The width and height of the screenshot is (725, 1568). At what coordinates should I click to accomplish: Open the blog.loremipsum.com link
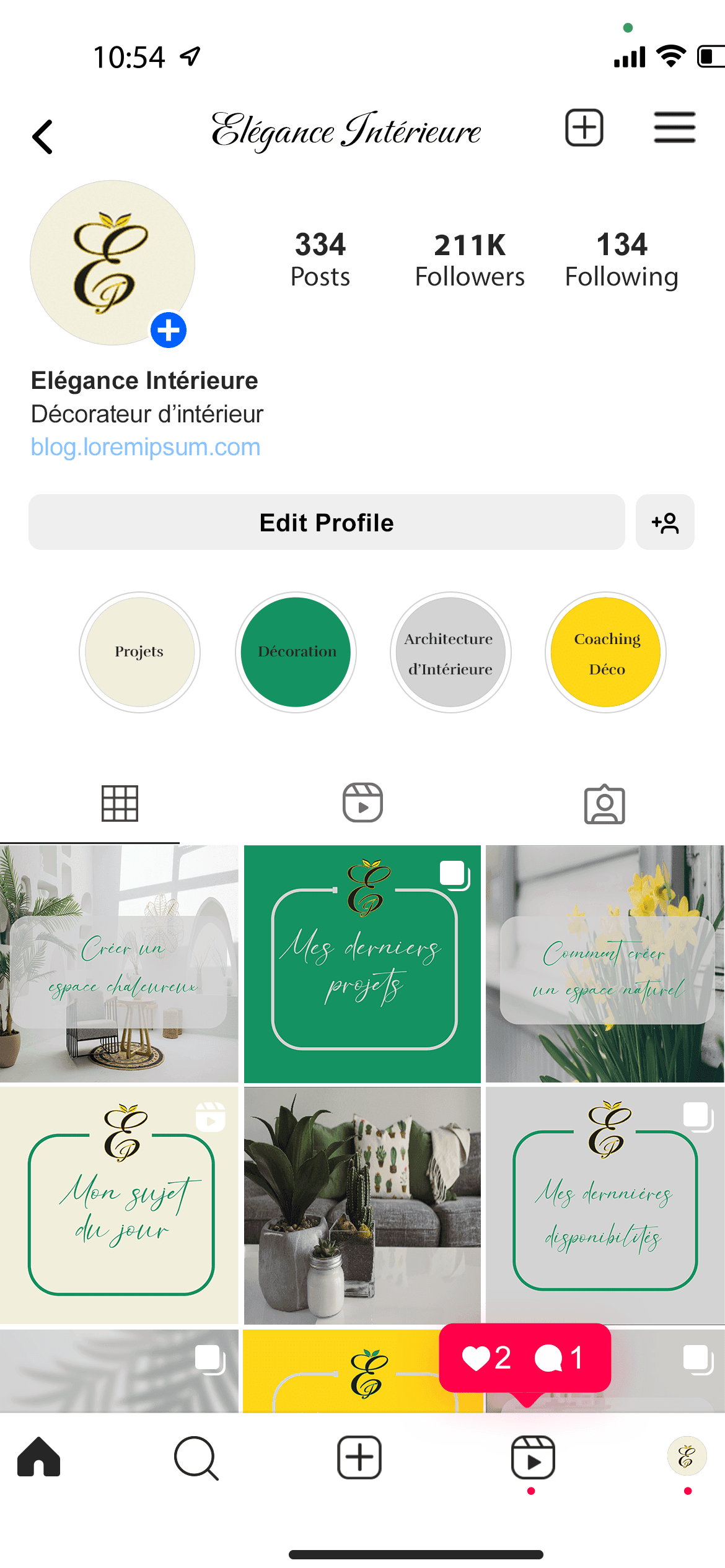146,447
